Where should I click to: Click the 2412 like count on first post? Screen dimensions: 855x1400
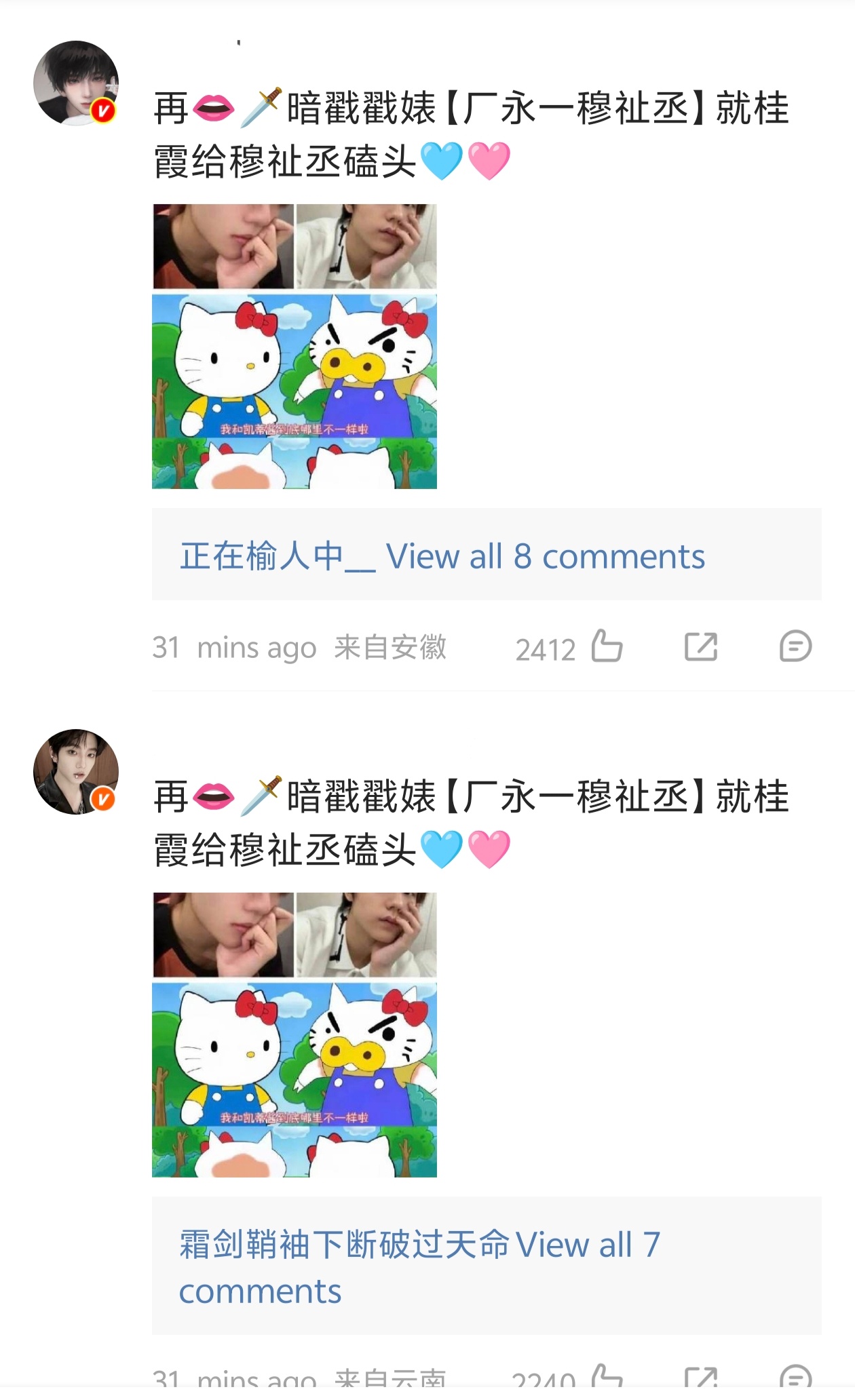pyautogui.click(x=547, y=648)
